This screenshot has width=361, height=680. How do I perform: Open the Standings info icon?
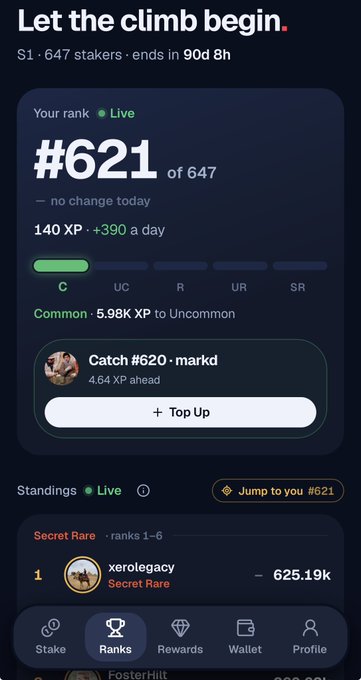click(143, 491)
